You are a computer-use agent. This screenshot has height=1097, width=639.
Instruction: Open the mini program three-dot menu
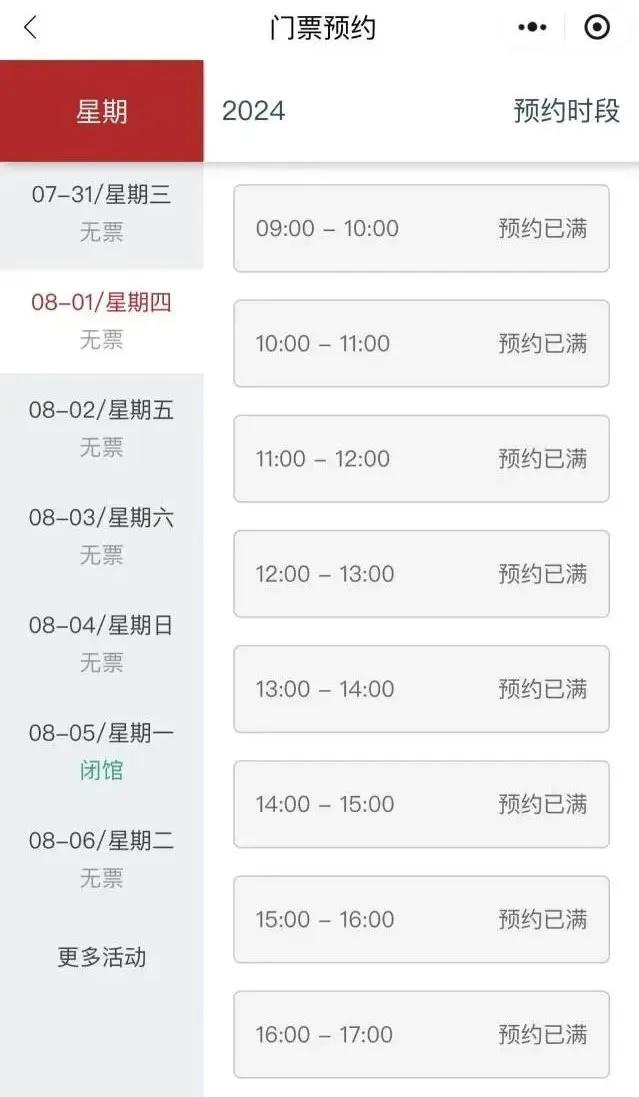click(532, 27)
